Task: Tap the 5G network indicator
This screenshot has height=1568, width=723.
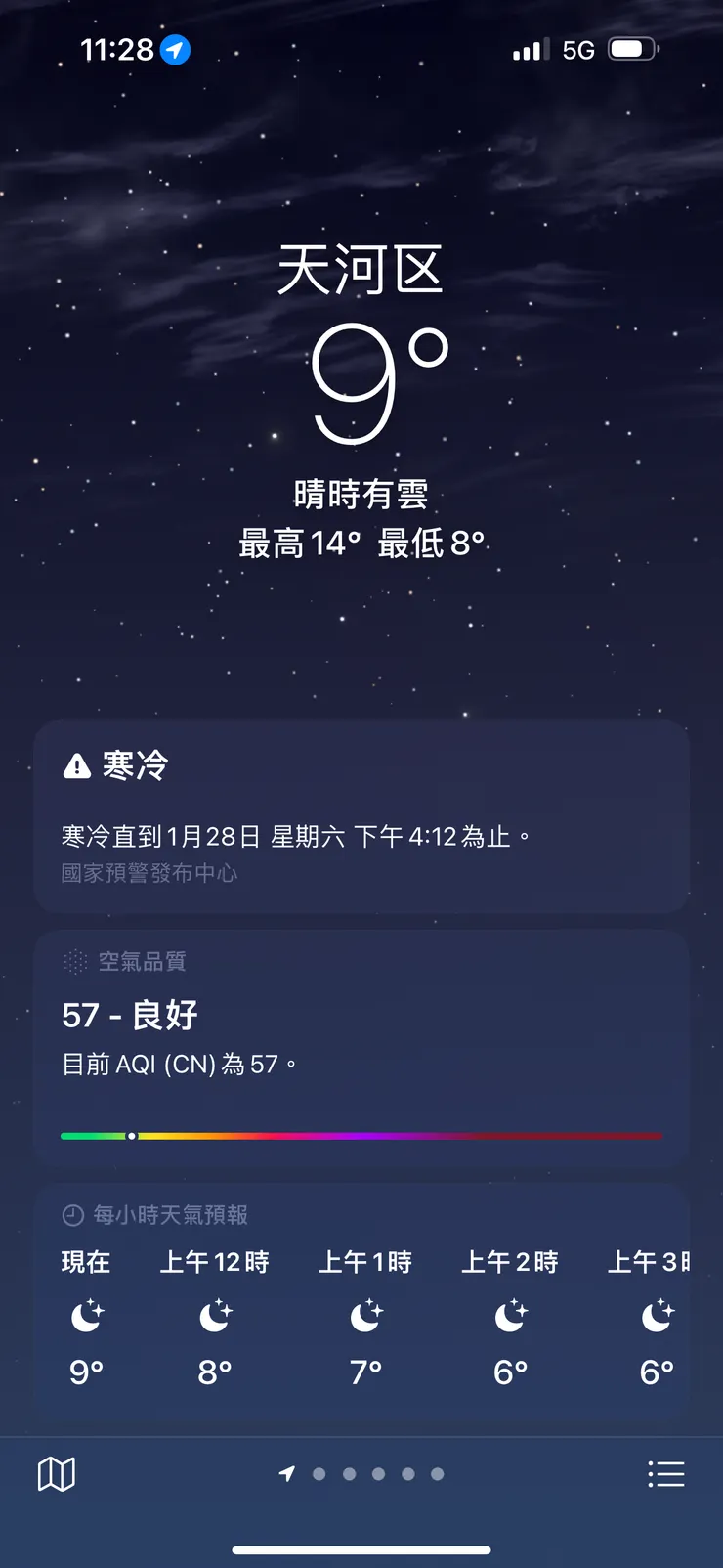Action: click(578, 48)
